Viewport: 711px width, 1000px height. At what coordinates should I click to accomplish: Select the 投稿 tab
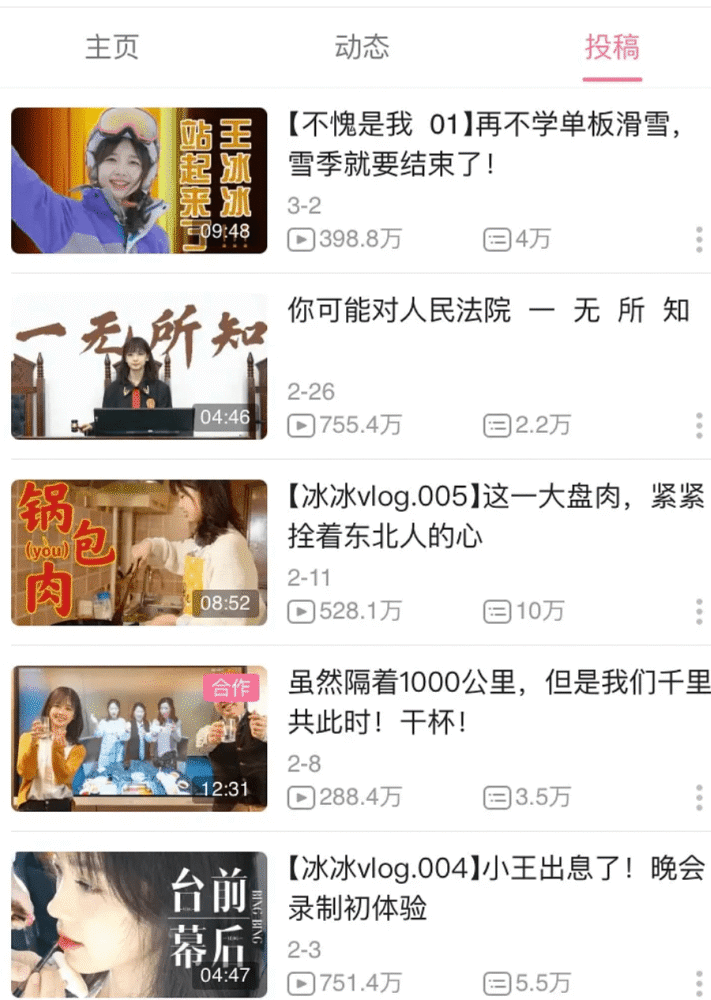tap(612, 47)
